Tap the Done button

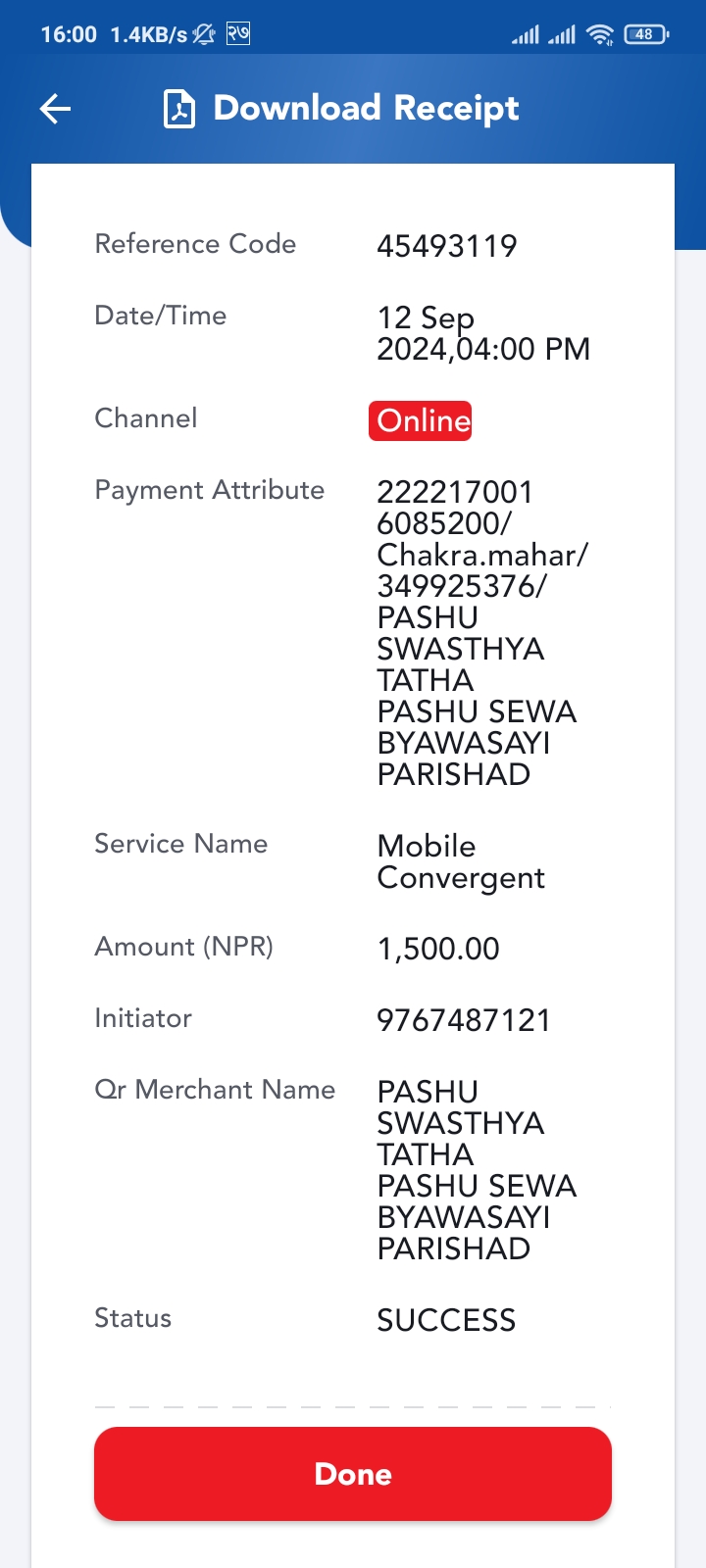(x=353, y=1474)
